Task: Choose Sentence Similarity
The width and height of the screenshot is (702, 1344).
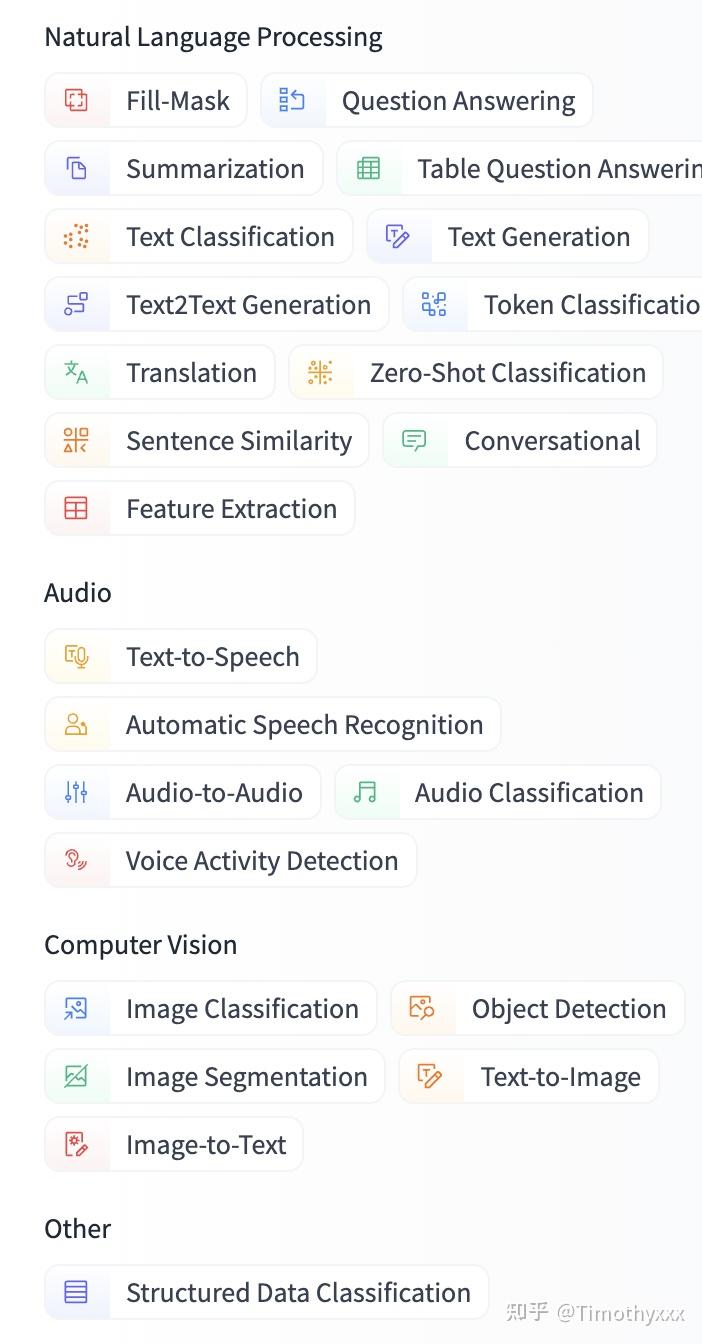Action: click(x=207, y=441)
